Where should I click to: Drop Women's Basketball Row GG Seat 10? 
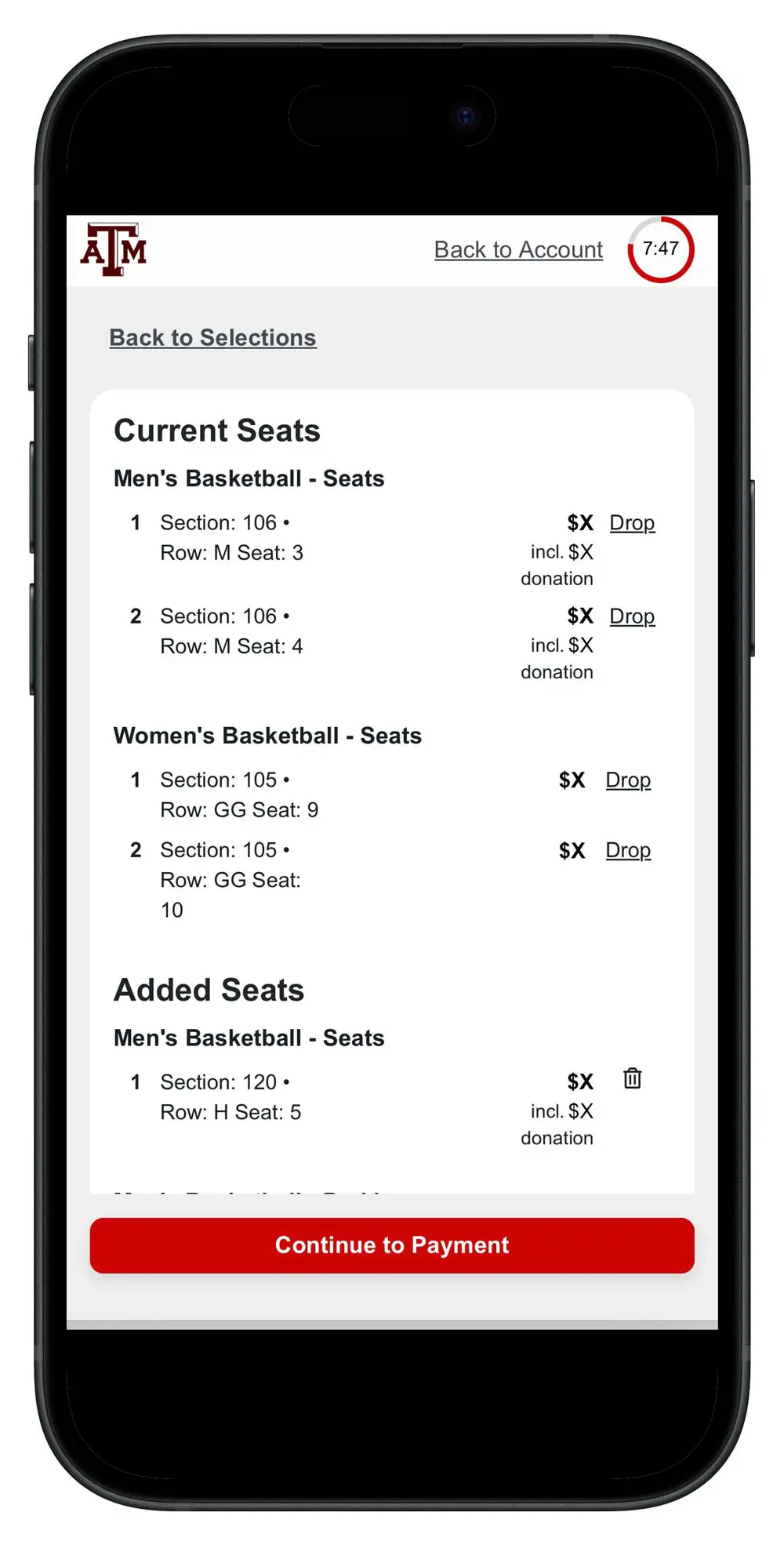coord(628,849)
